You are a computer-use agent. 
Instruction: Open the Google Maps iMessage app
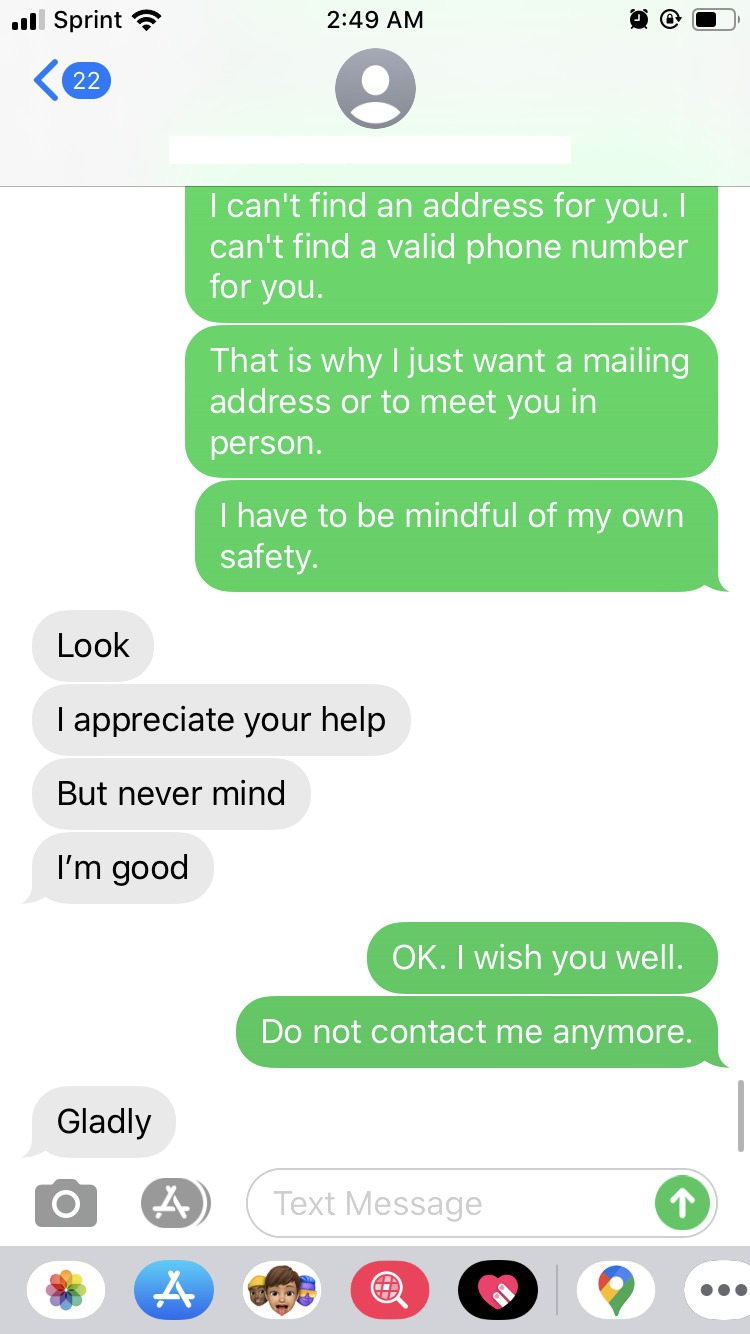(x=617, y=1290)
